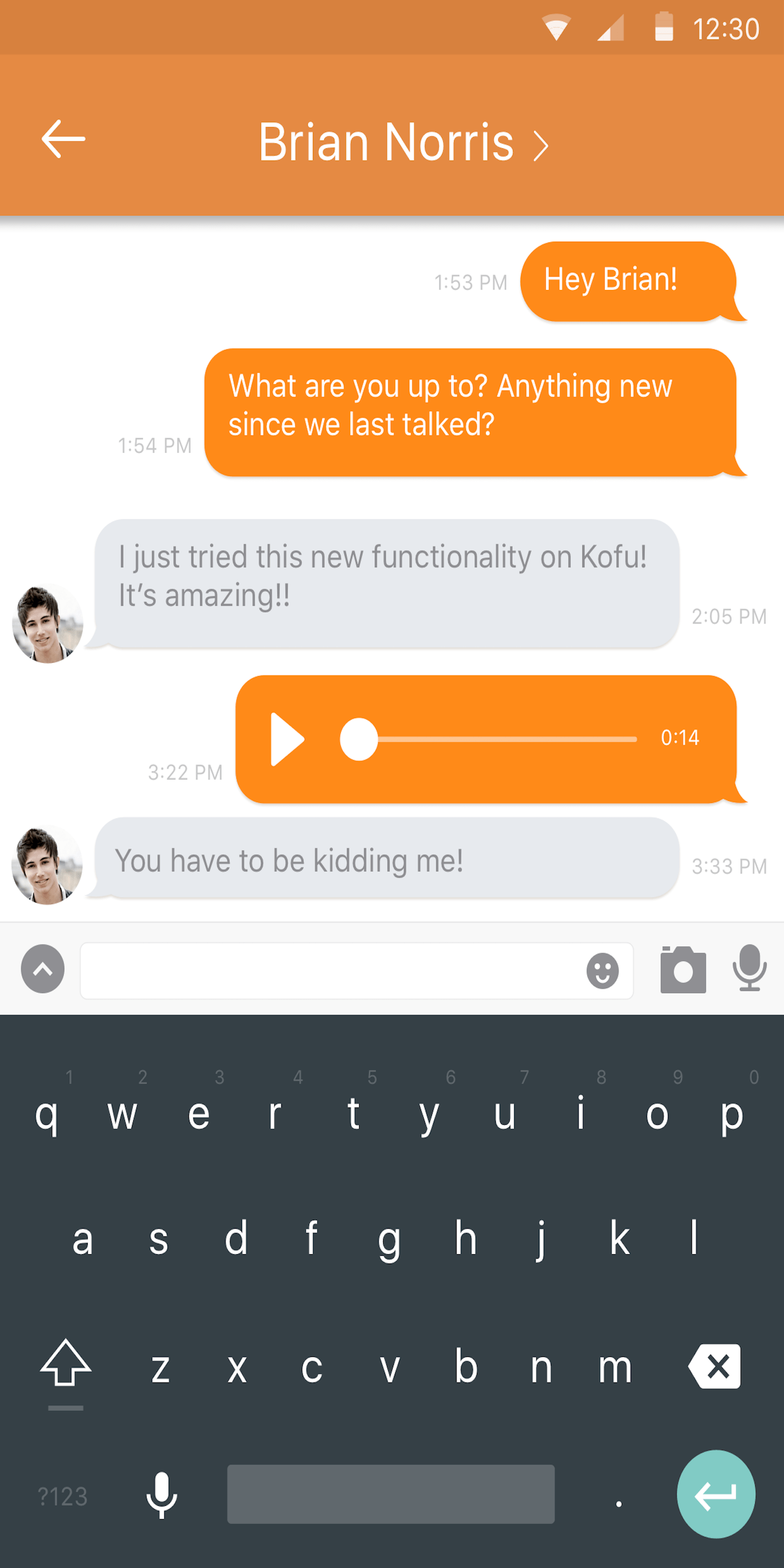784x1568 pixels.
Task: Go back using the arrow
Action: [x=63, y=139]
